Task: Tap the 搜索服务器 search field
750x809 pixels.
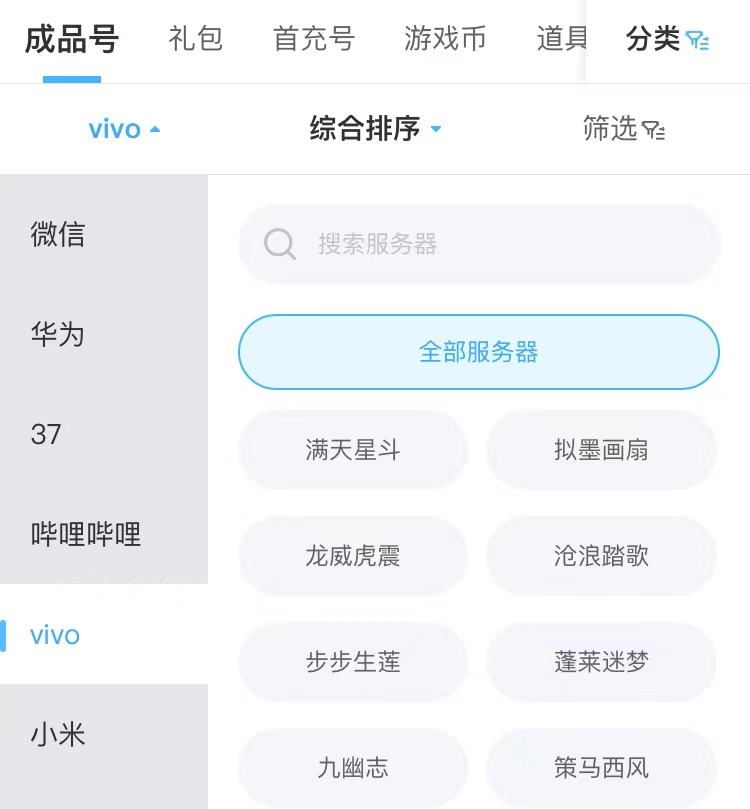Action: click(479, 244)
